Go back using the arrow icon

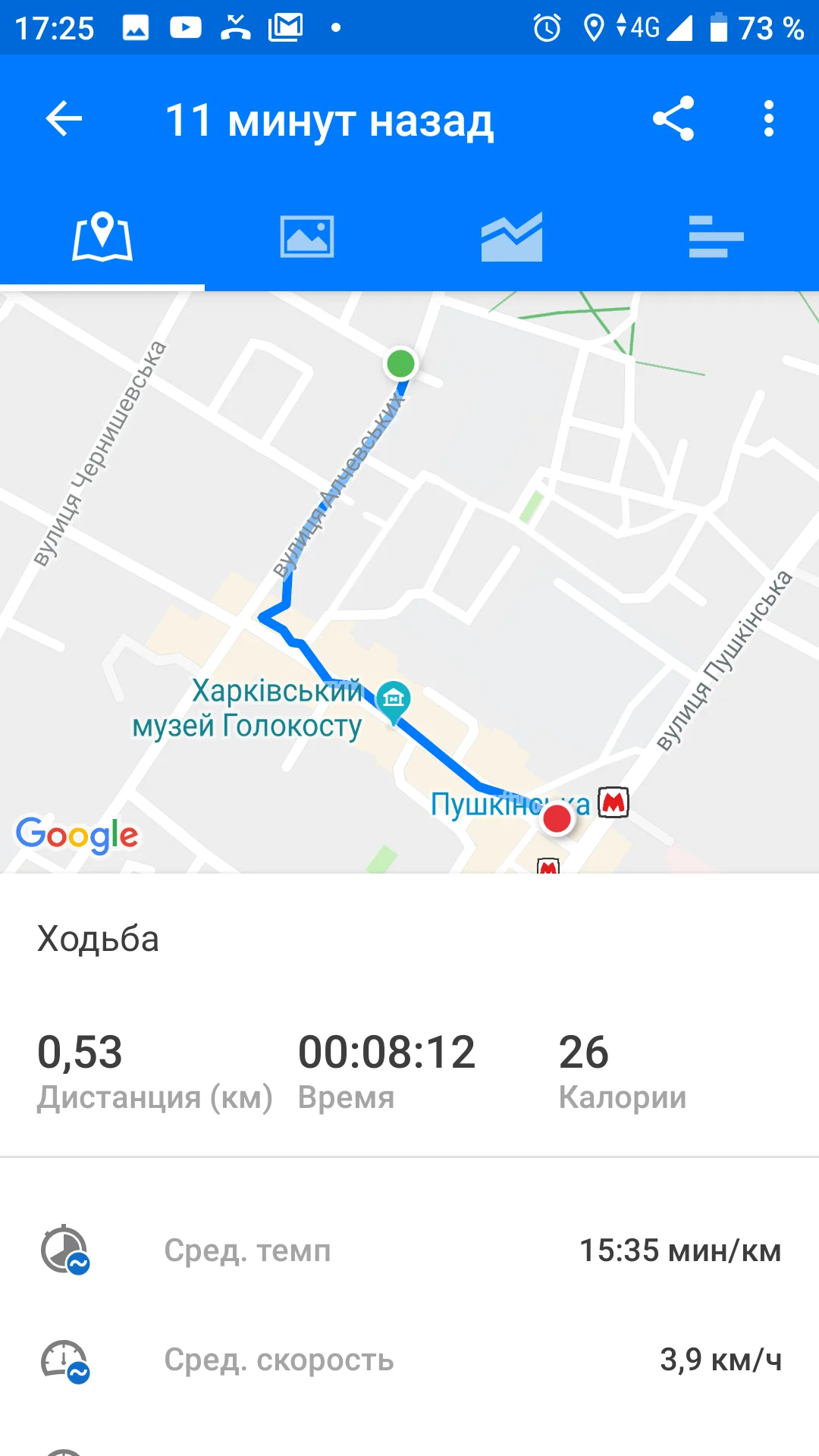pos(64,119)
